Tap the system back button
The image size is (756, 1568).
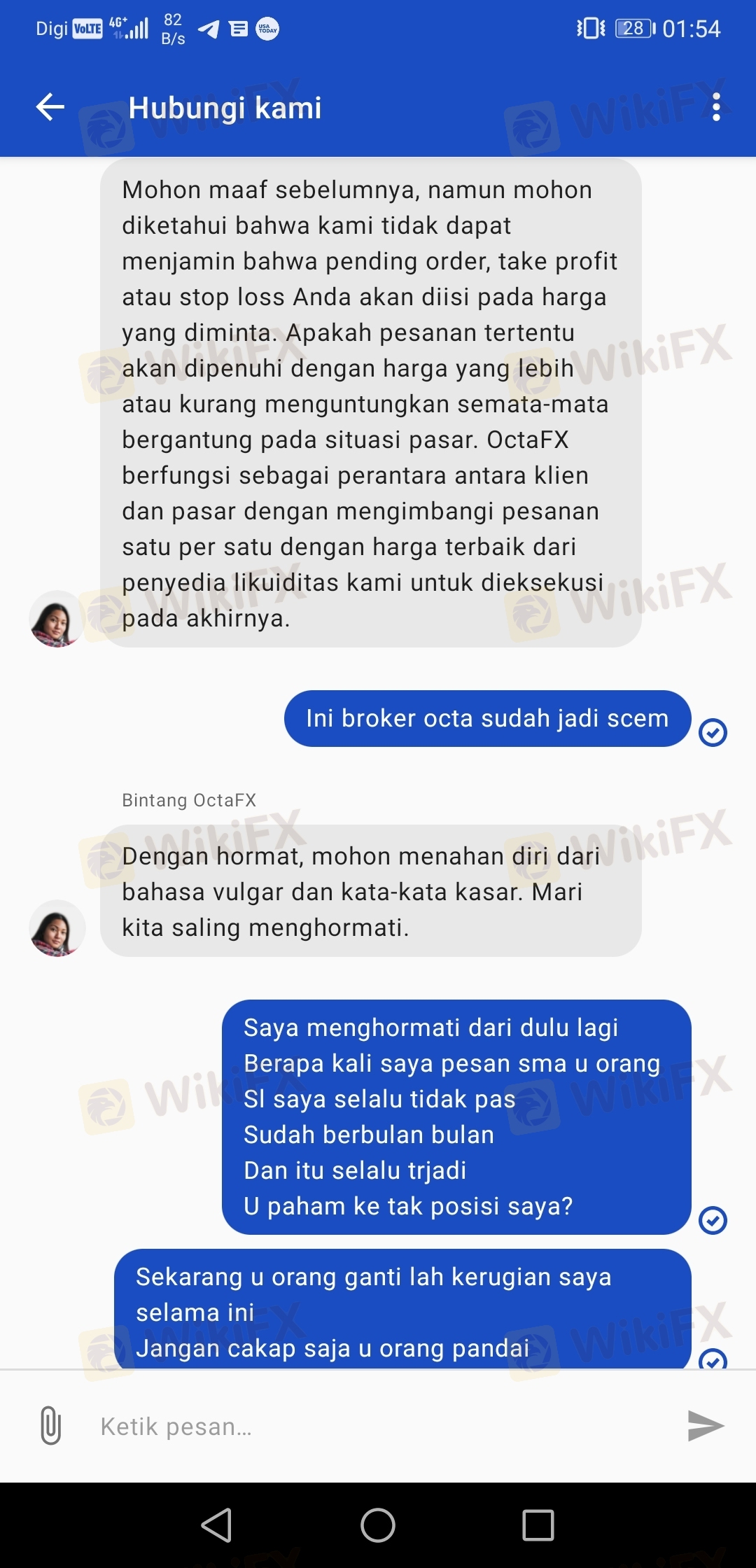217,1525
